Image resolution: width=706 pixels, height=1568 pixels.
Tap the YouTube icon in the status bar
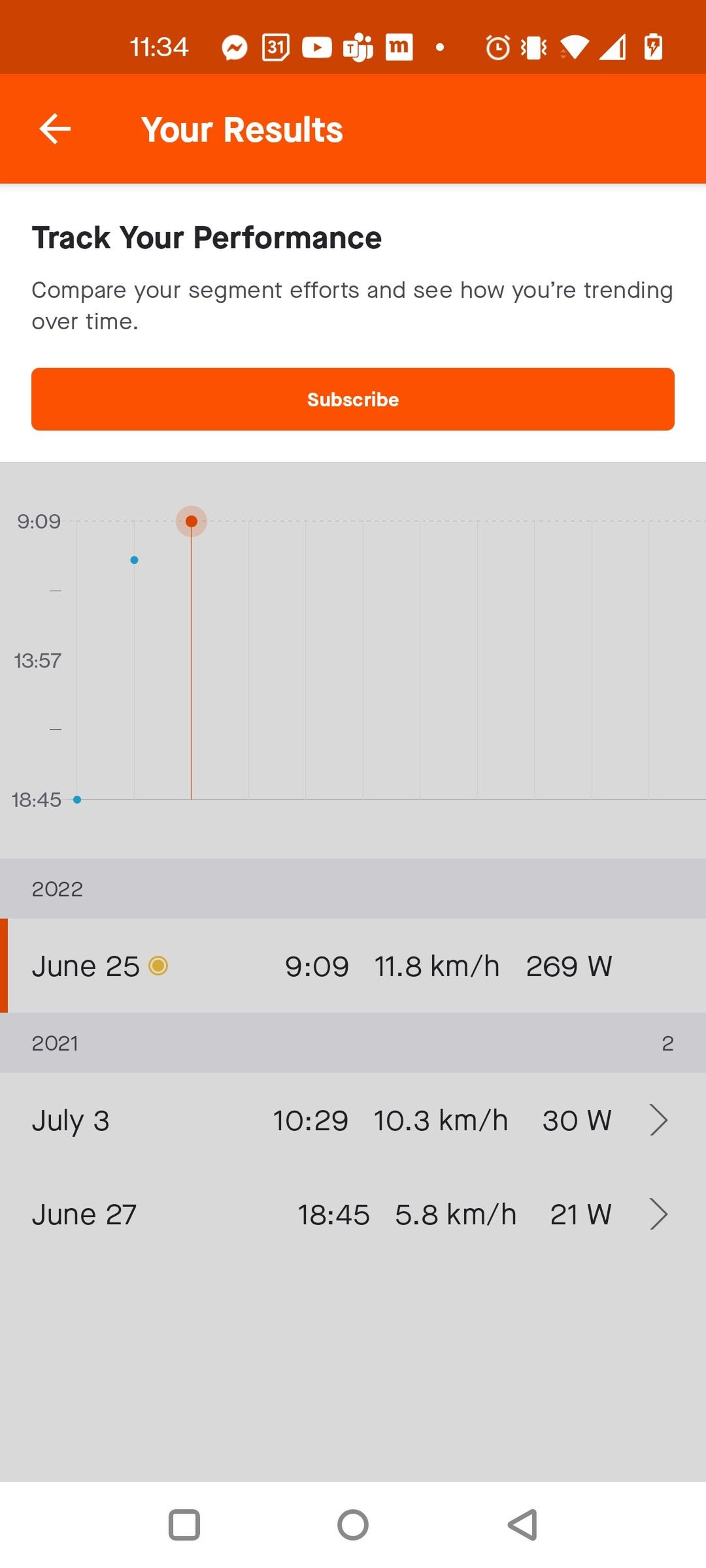[x=317, y=46]
